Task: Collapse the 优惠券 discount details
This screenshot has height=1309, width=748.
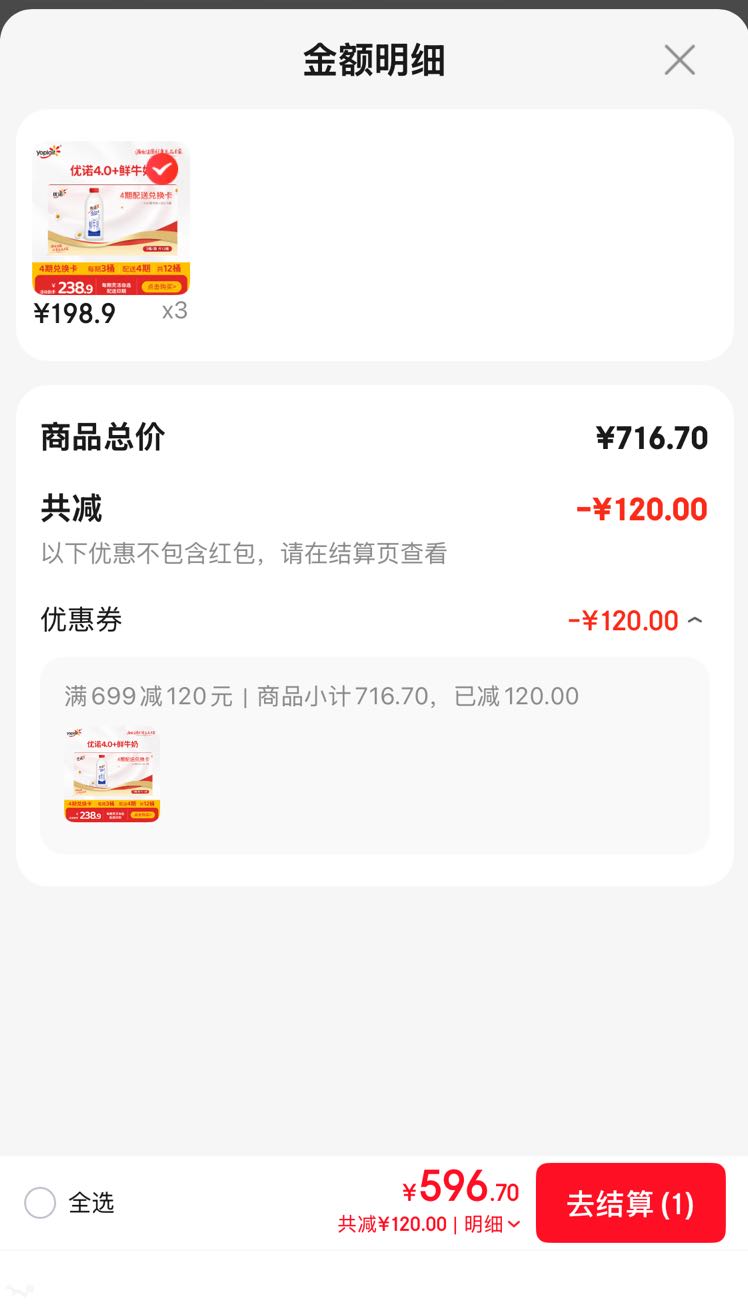Action: point(695,621)
